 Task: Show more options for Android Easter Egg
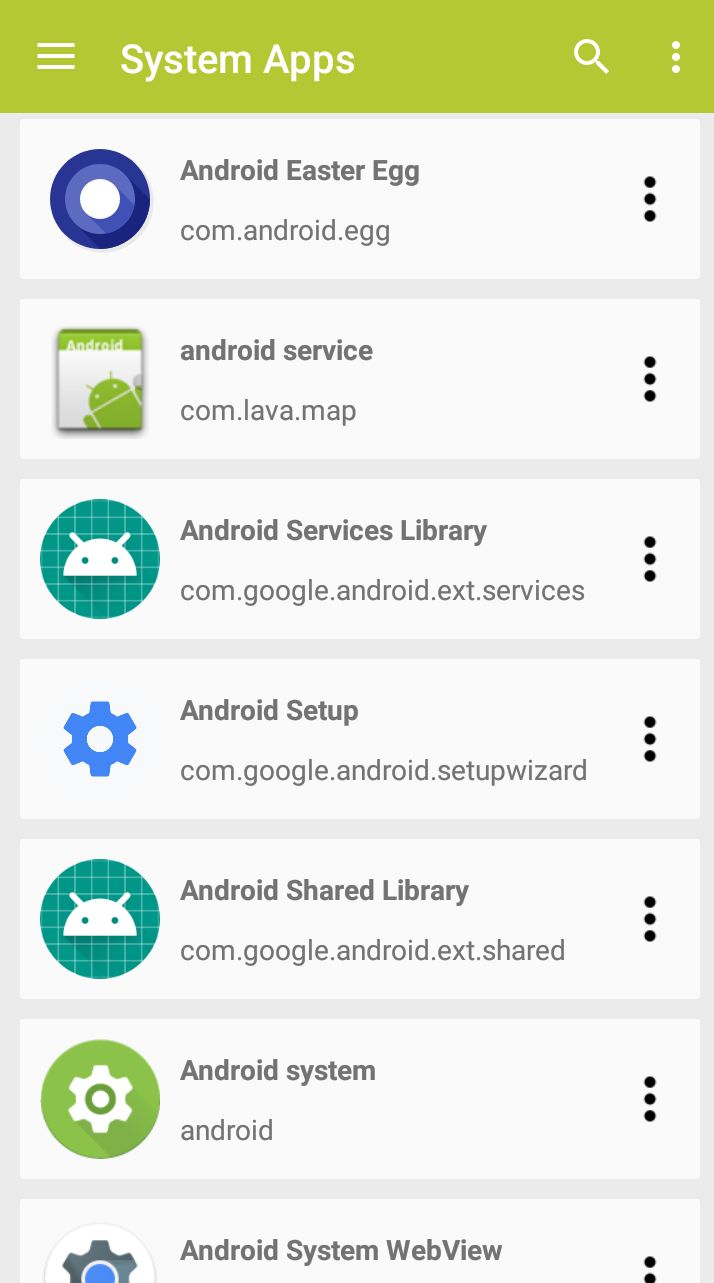point(650,199)
